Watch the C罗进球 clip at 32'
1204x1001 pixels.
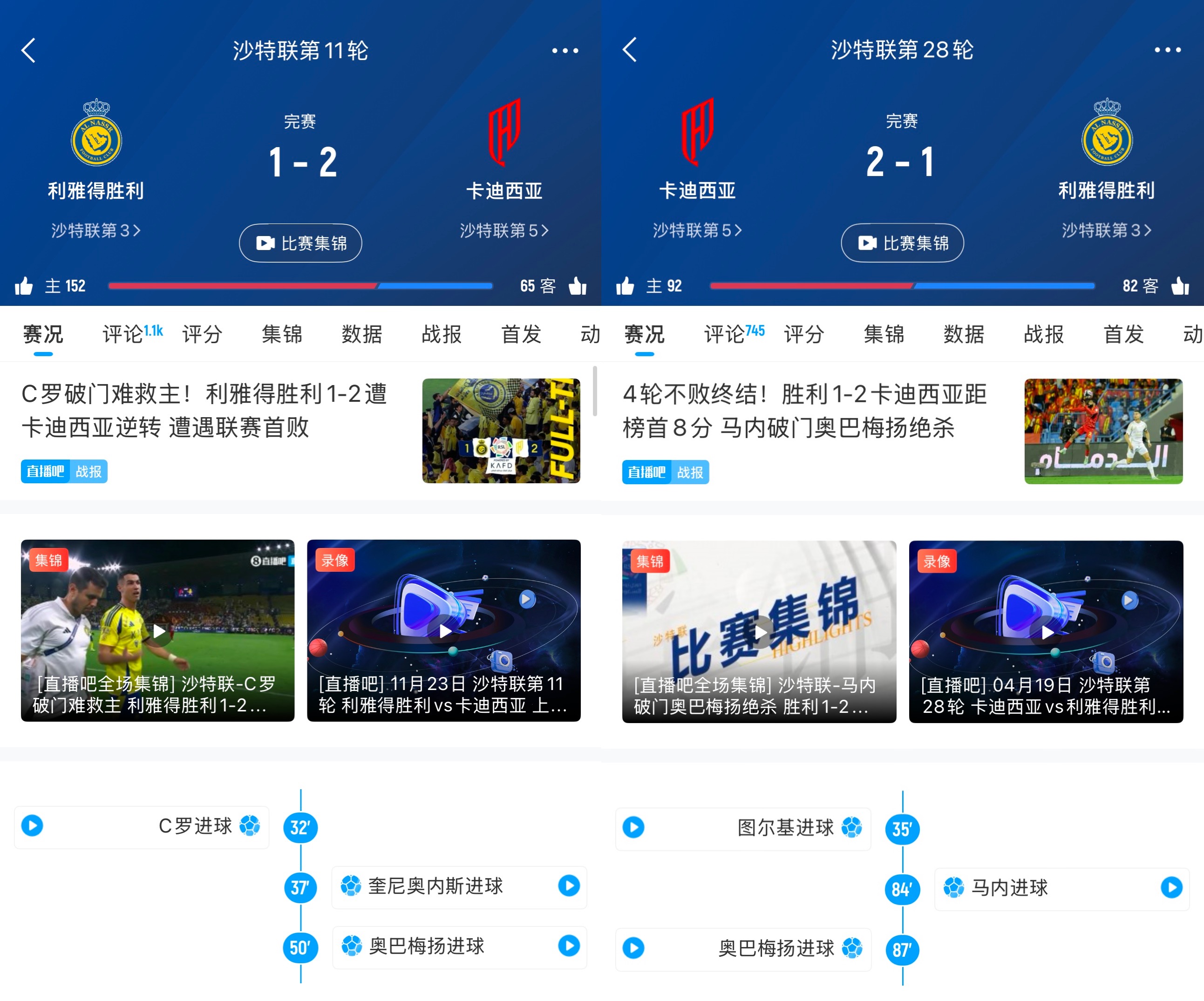33,825
